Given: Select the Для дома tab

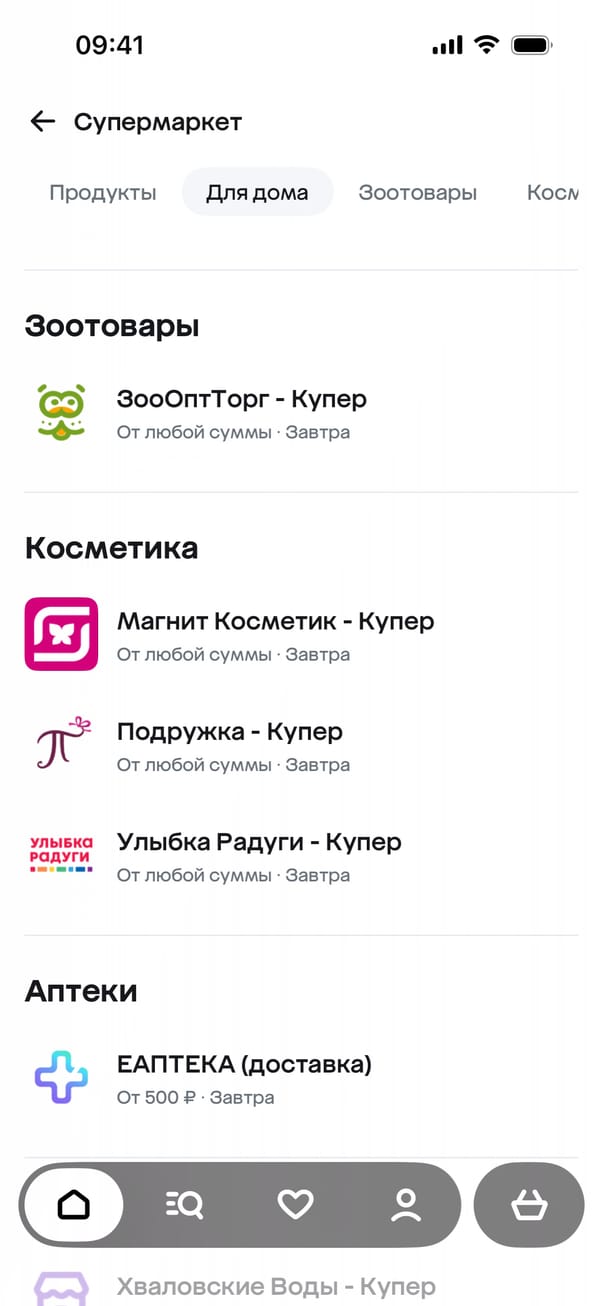Looking at the screenshot, I should [x=257, y=193].
